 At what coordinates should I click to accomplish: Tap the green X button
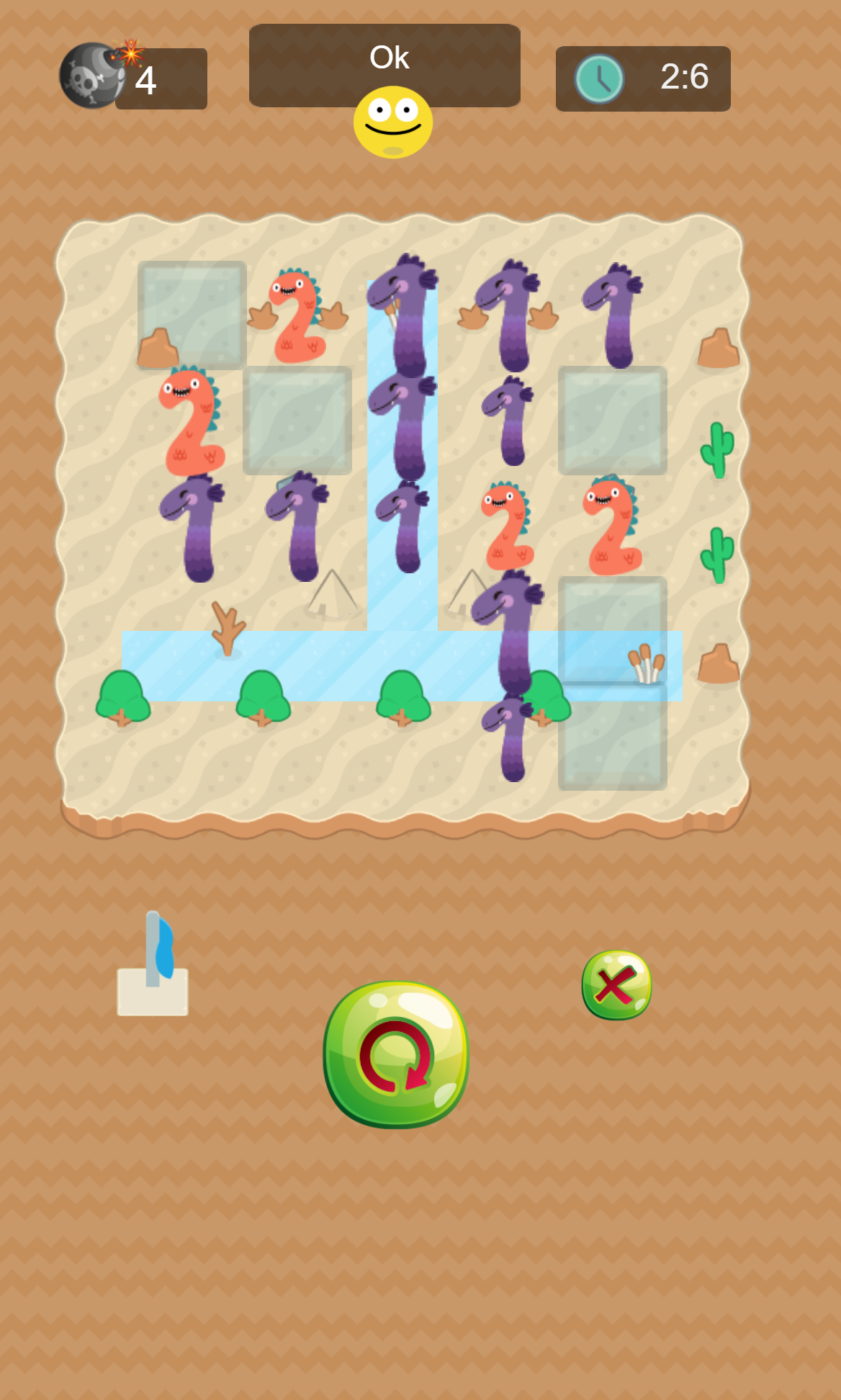616,985
